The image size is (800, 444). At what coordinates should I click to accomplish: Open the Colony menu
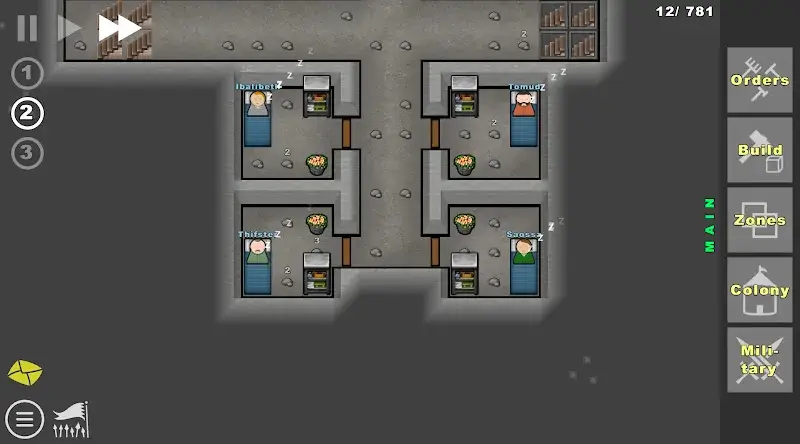click(759, 290)
